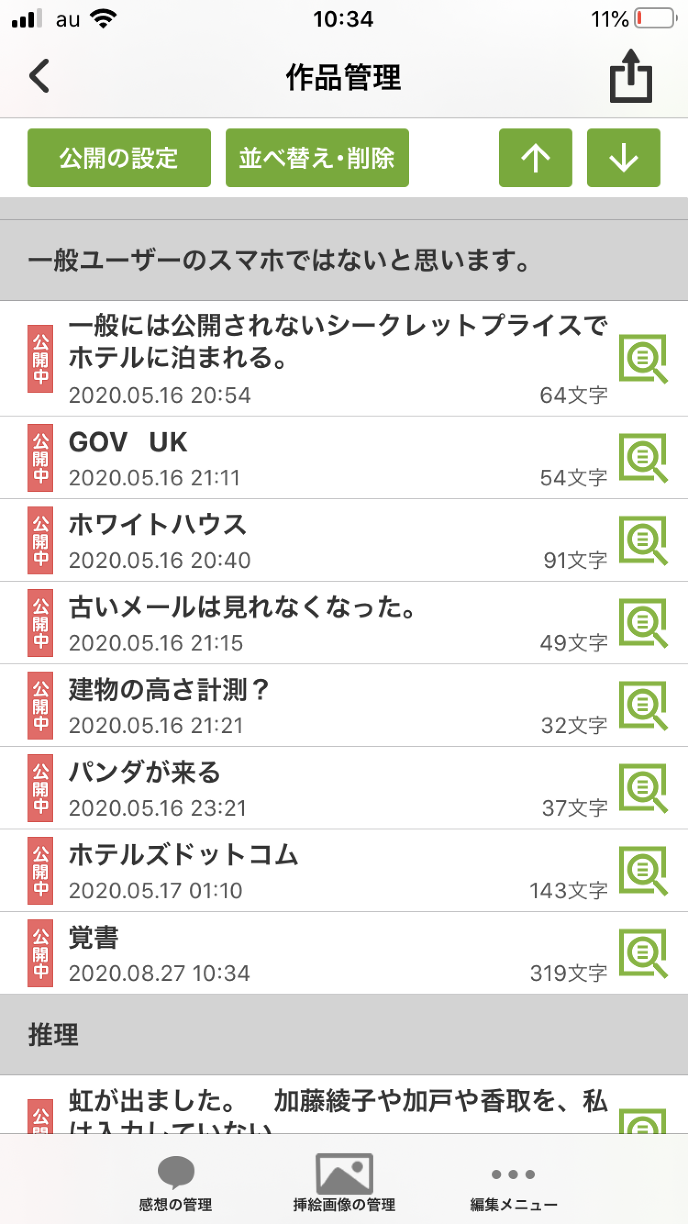This screenshot has width=688, height=1224.
Task: Open the ホワイトハウス entry
Action: tap(300, 541)
